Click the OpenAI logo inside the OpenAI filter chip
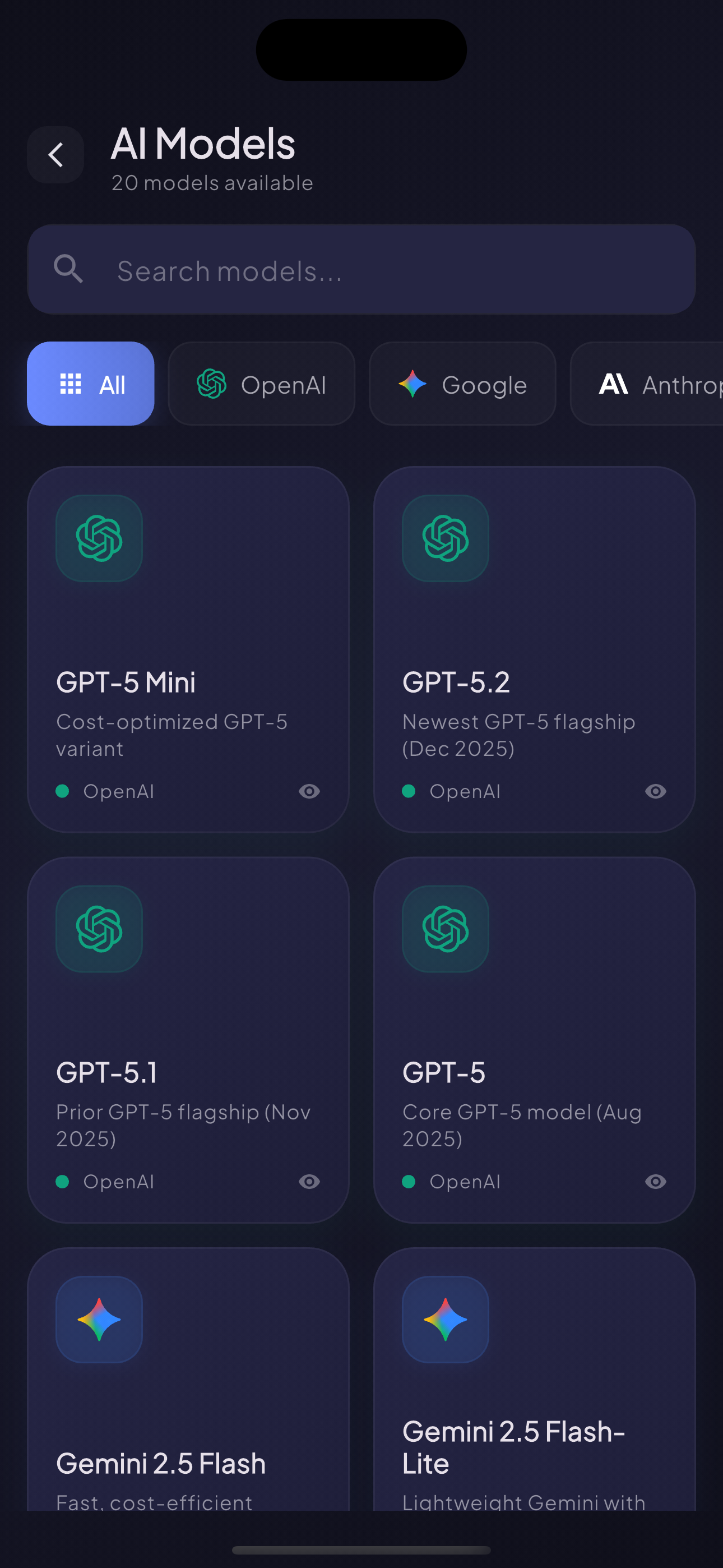This screenshot has height=1568, width=723. 212,384
